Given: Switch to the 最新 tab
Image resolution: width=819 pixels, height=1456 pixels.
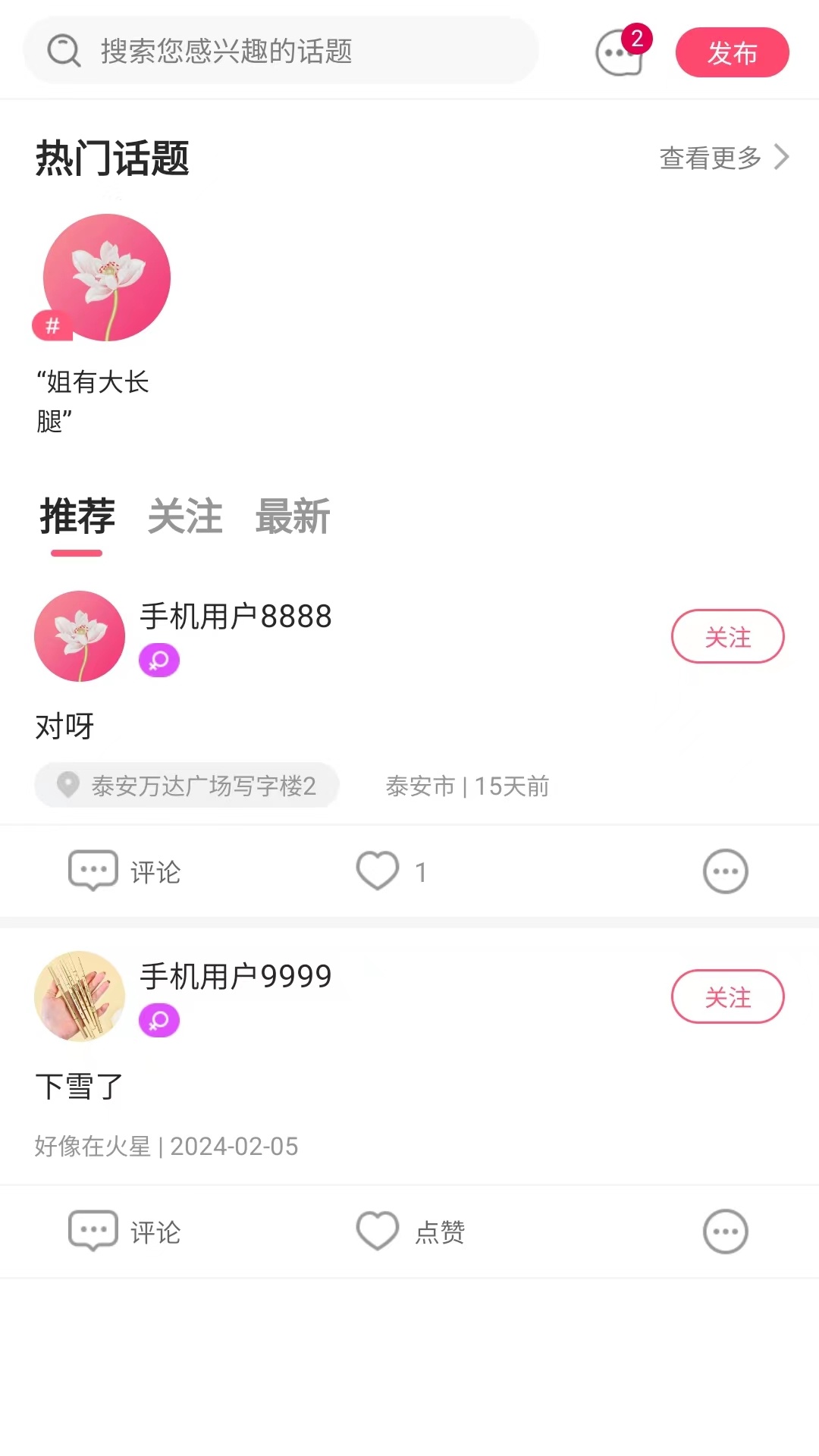Looking at the screenshot, I should click(293, 517).
